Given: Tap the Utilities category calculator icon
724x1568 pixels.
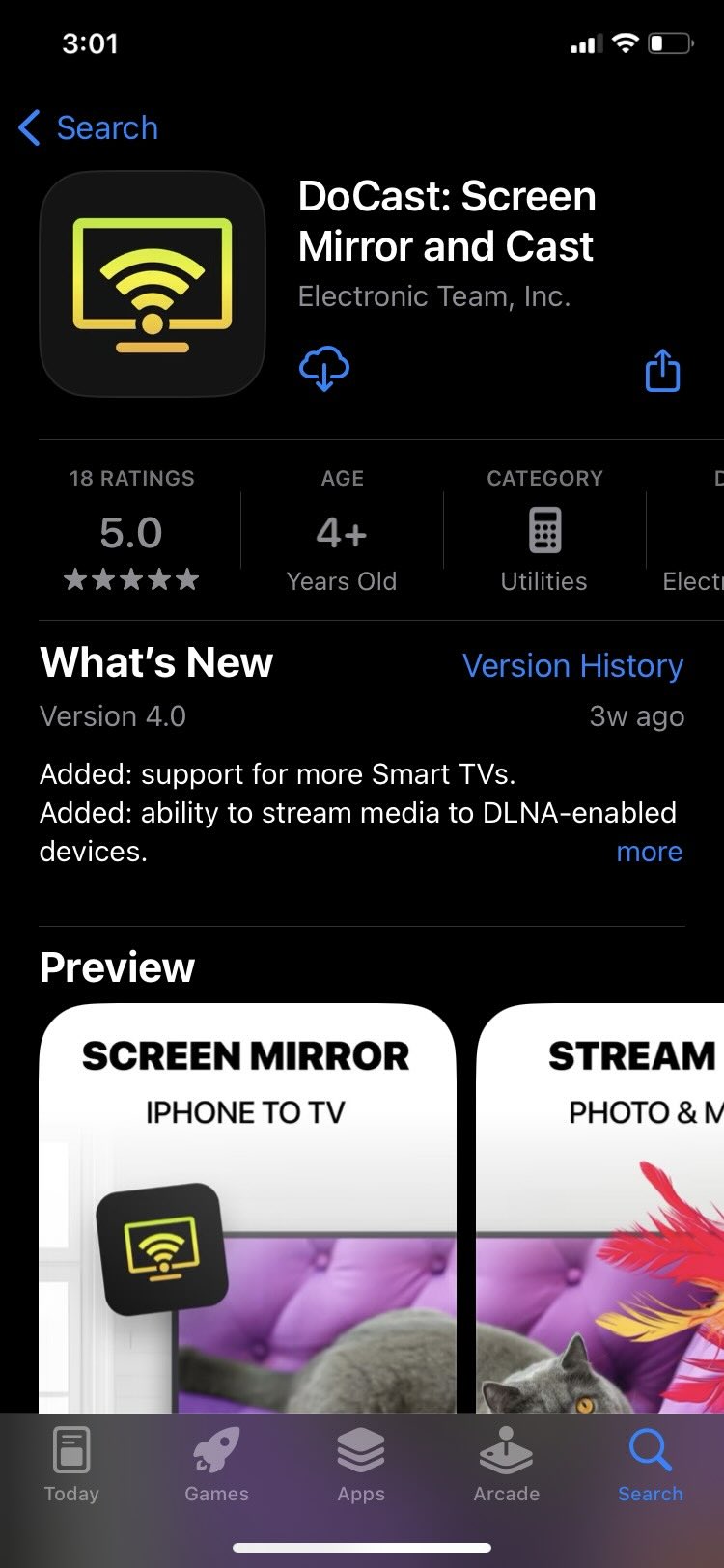Looking at the screenshot, I should pyautogui.click(x=544, y=529).
